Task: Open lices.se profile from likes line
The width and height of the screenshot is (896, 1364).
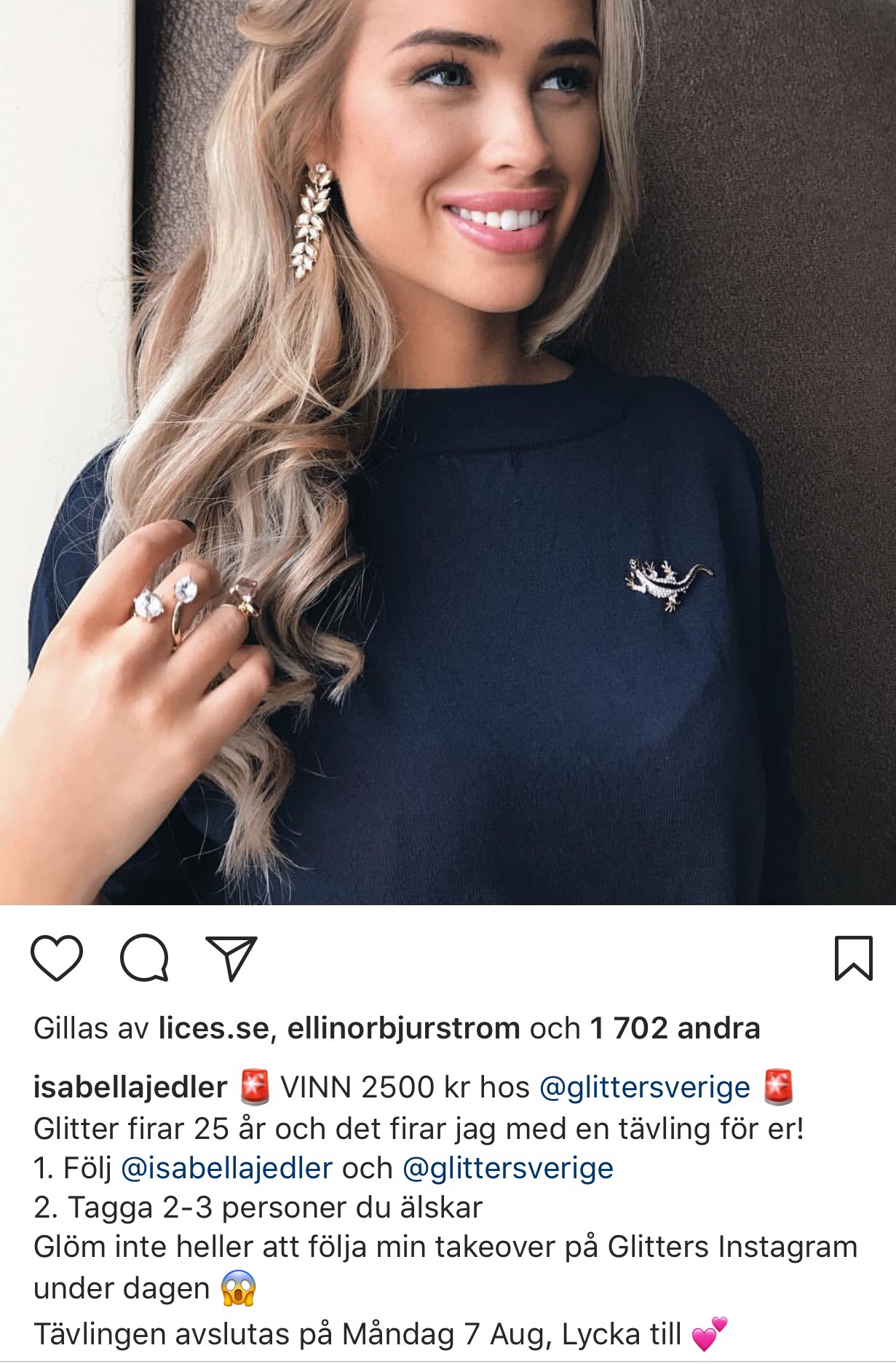Action: [x=214, y=1028]
